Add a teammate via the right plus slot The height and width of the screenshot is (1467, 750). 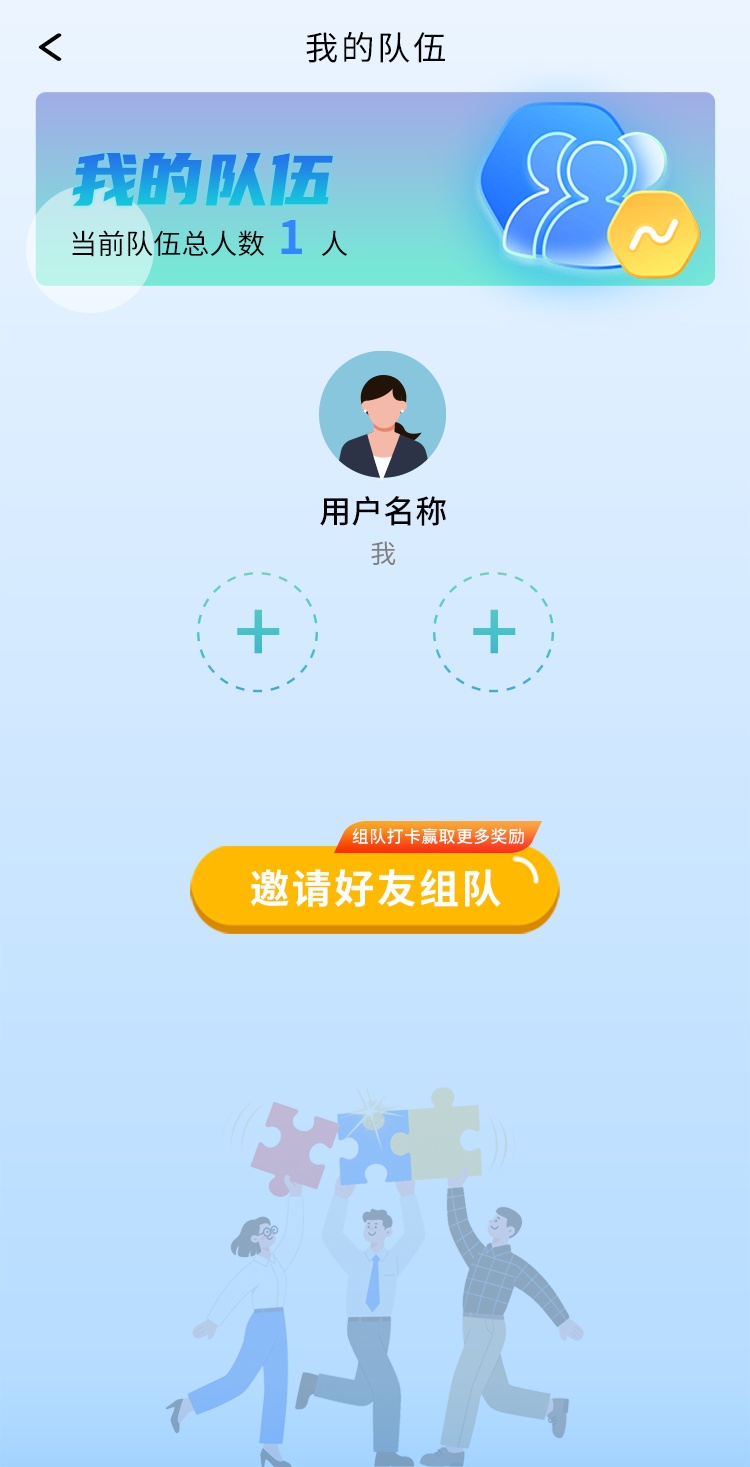(493, 632)
